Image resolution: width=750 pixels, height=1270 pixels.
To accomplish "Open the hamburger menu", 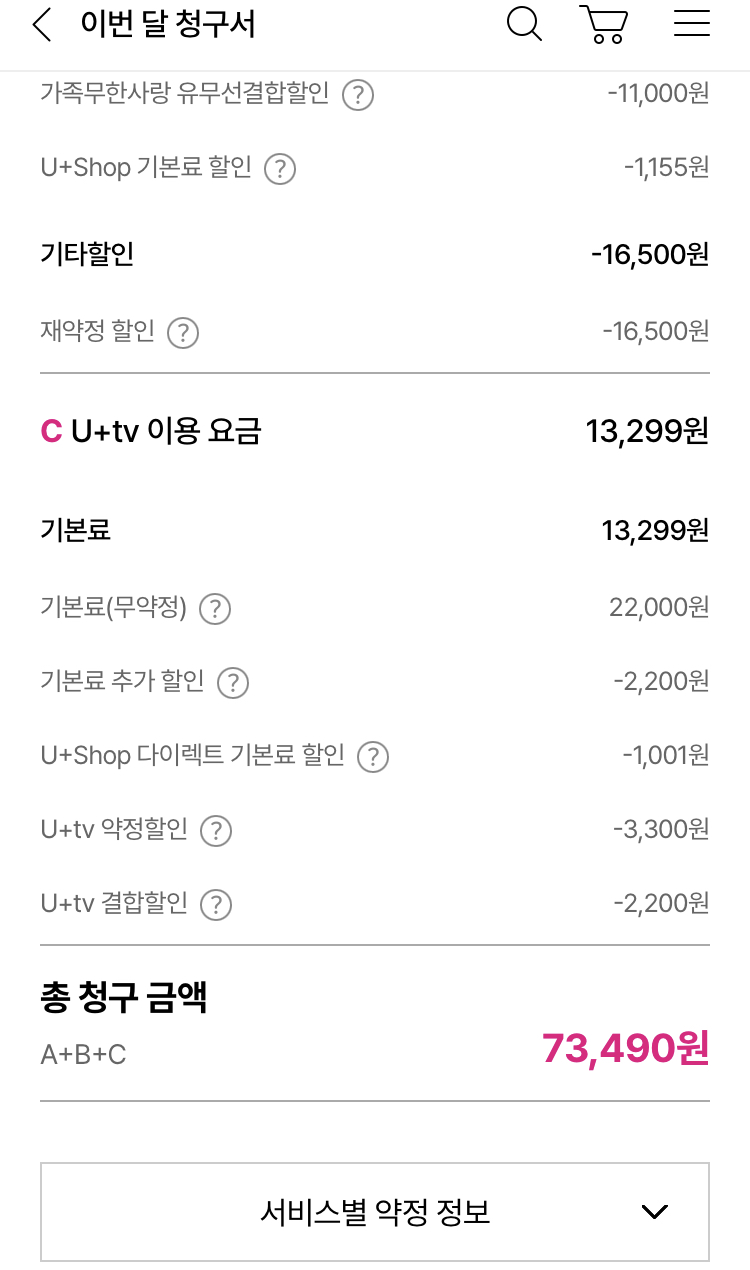I will tap(691, 24).
